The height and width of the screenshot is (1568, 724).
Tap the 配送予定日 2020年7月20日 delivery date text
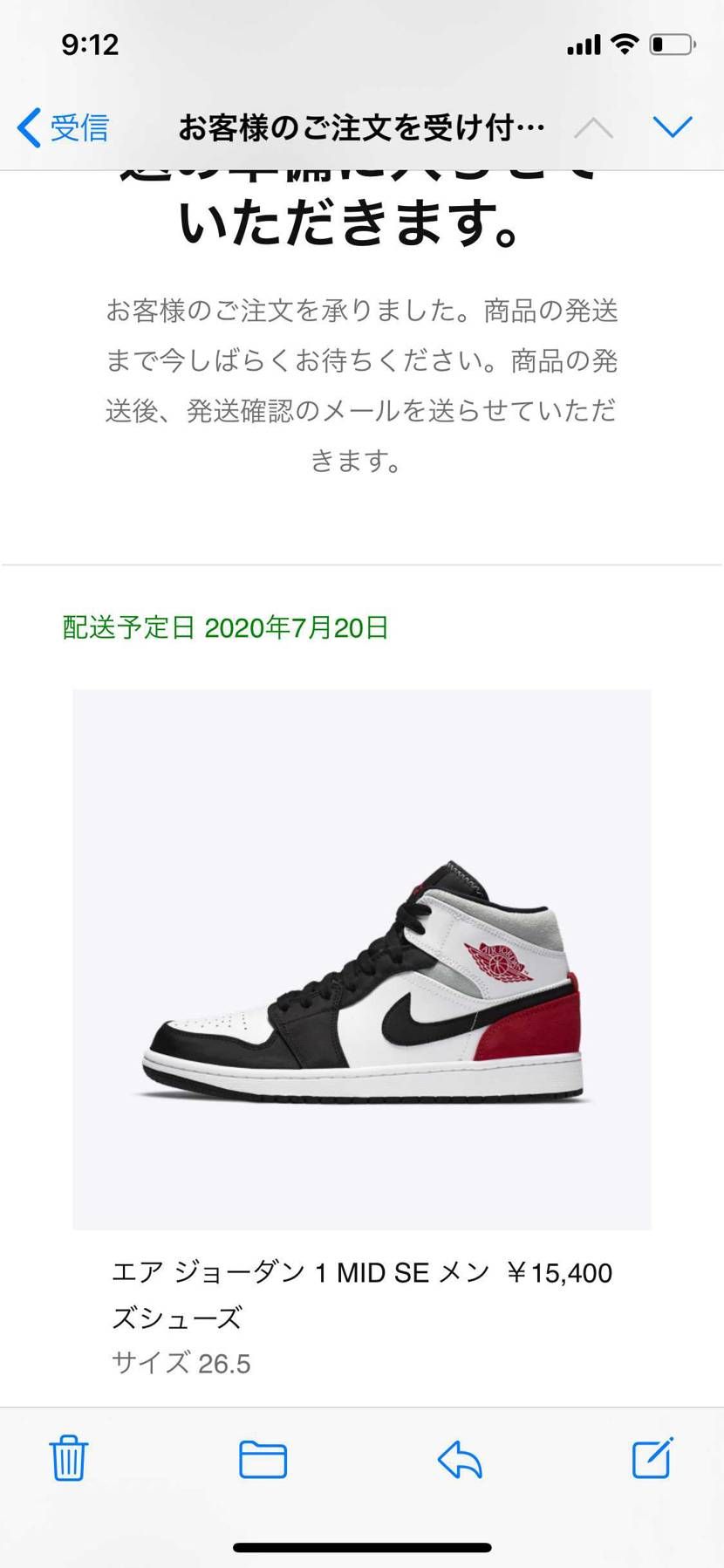(x=224, y=626)
